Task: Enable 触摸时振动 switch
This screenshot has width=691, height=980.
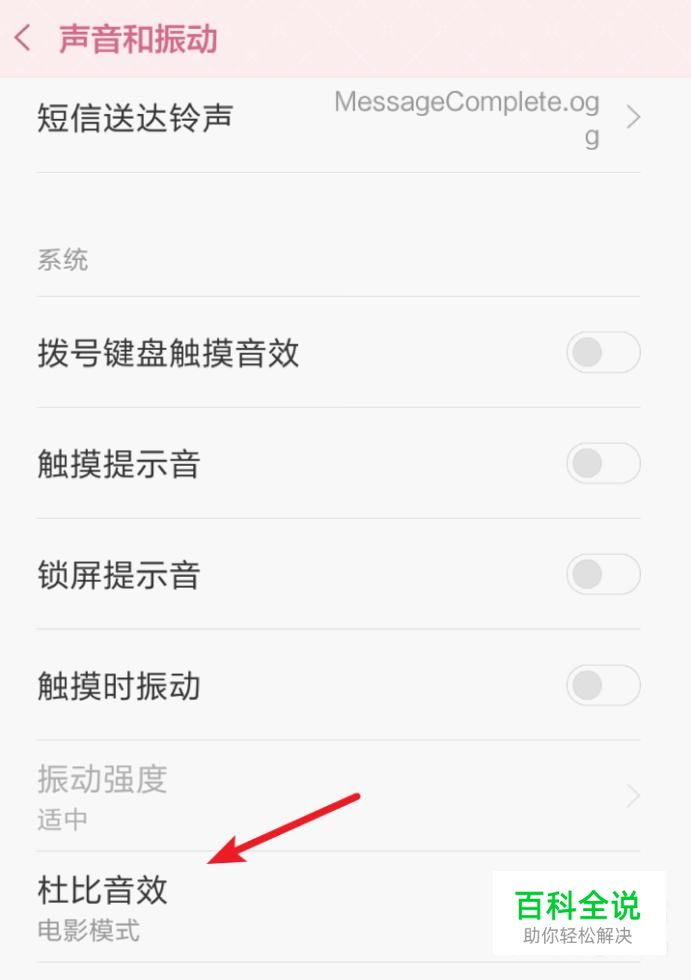Action: pos(602,685)
